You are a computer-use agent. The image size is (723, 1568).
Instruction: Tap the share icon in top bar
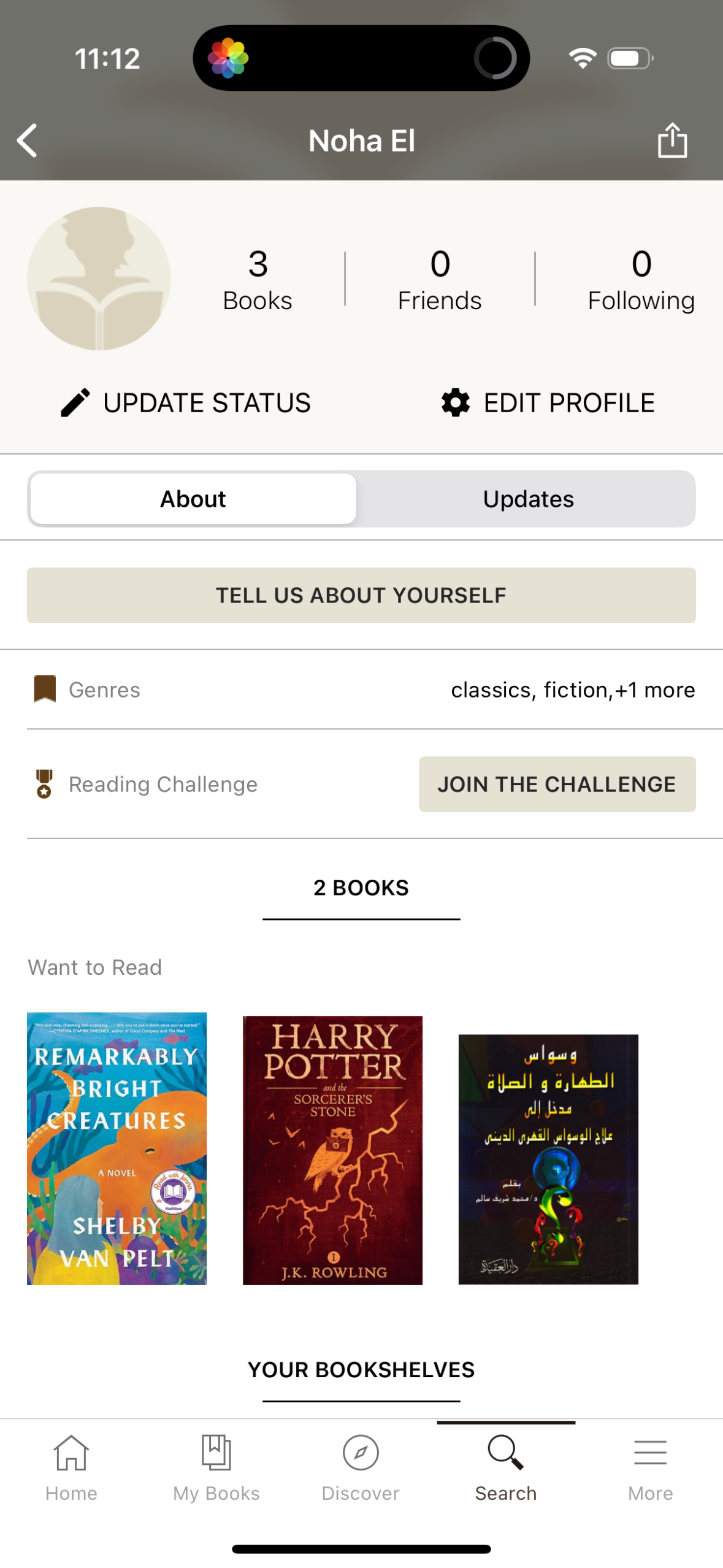pyautogui.click(x=673, y=140)
